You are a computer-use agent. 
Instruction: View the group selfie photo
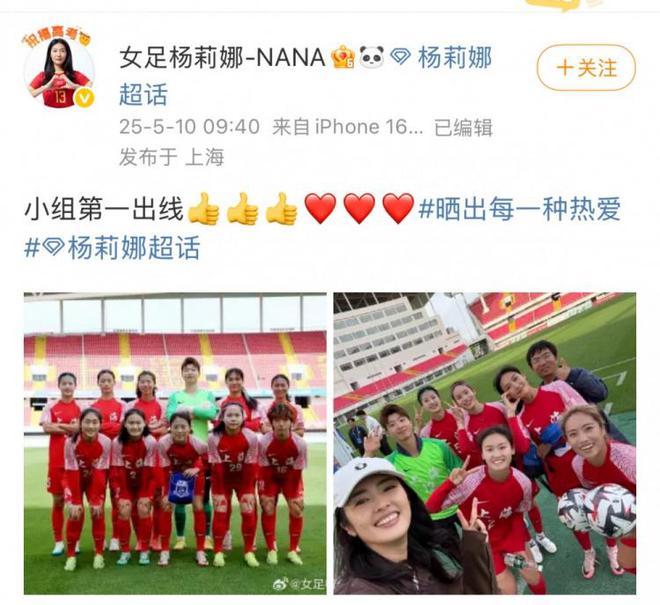click(485, 443)
